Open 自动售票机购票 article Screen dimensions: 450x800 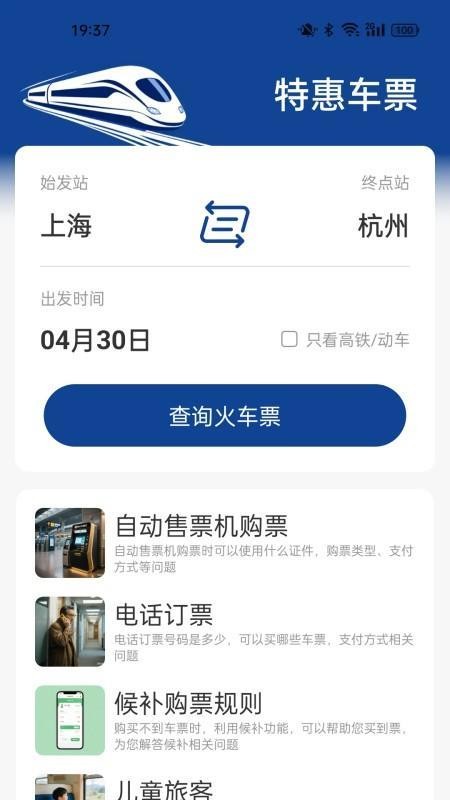coord(224,543)
